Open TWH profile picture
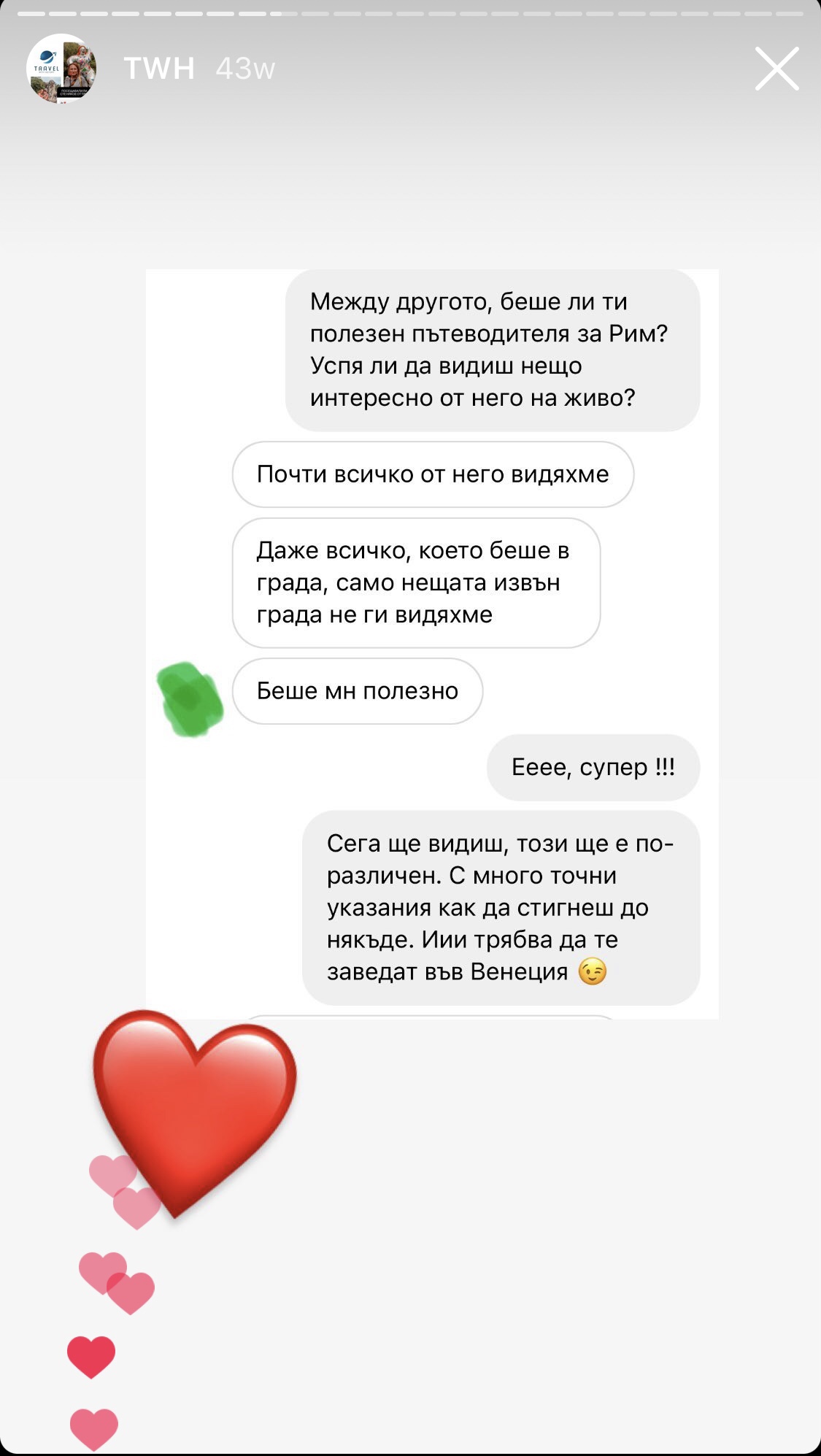The height and width of the screenshot is (1456, 821). tap(62, 69)
